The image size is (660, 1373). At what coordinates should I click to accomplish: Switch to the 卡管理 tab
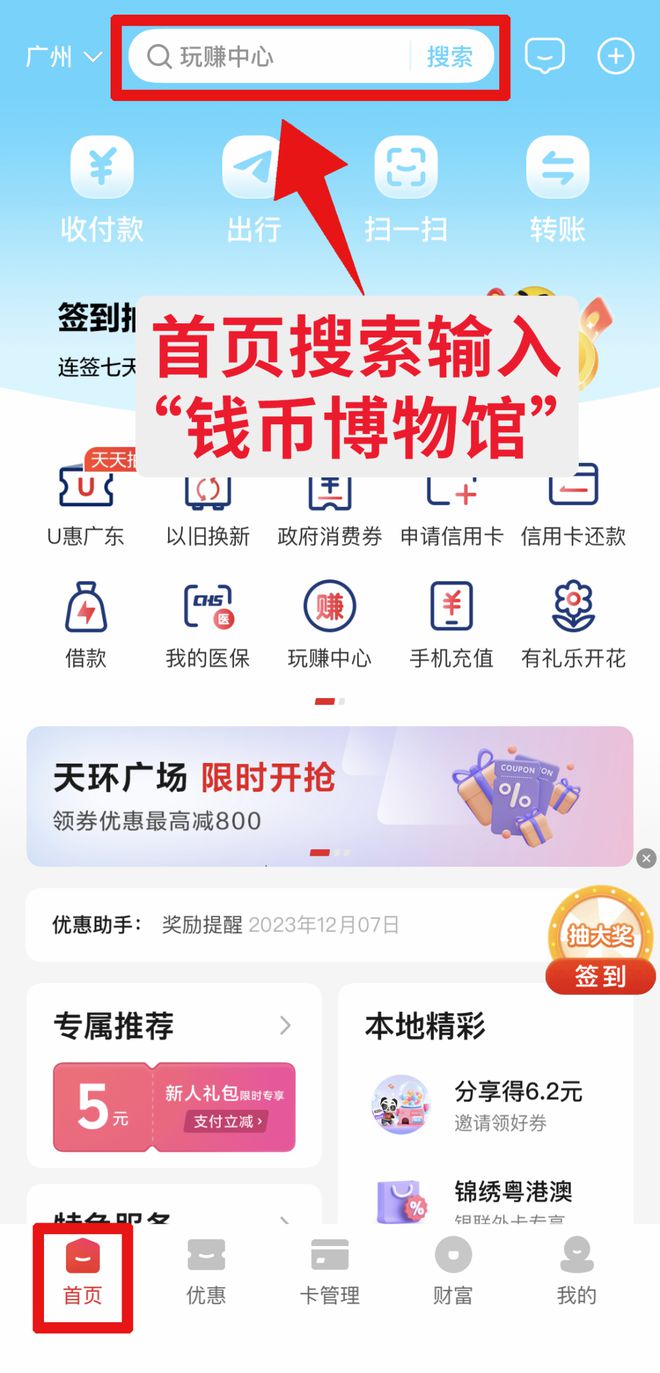(x=329, y=1272)
